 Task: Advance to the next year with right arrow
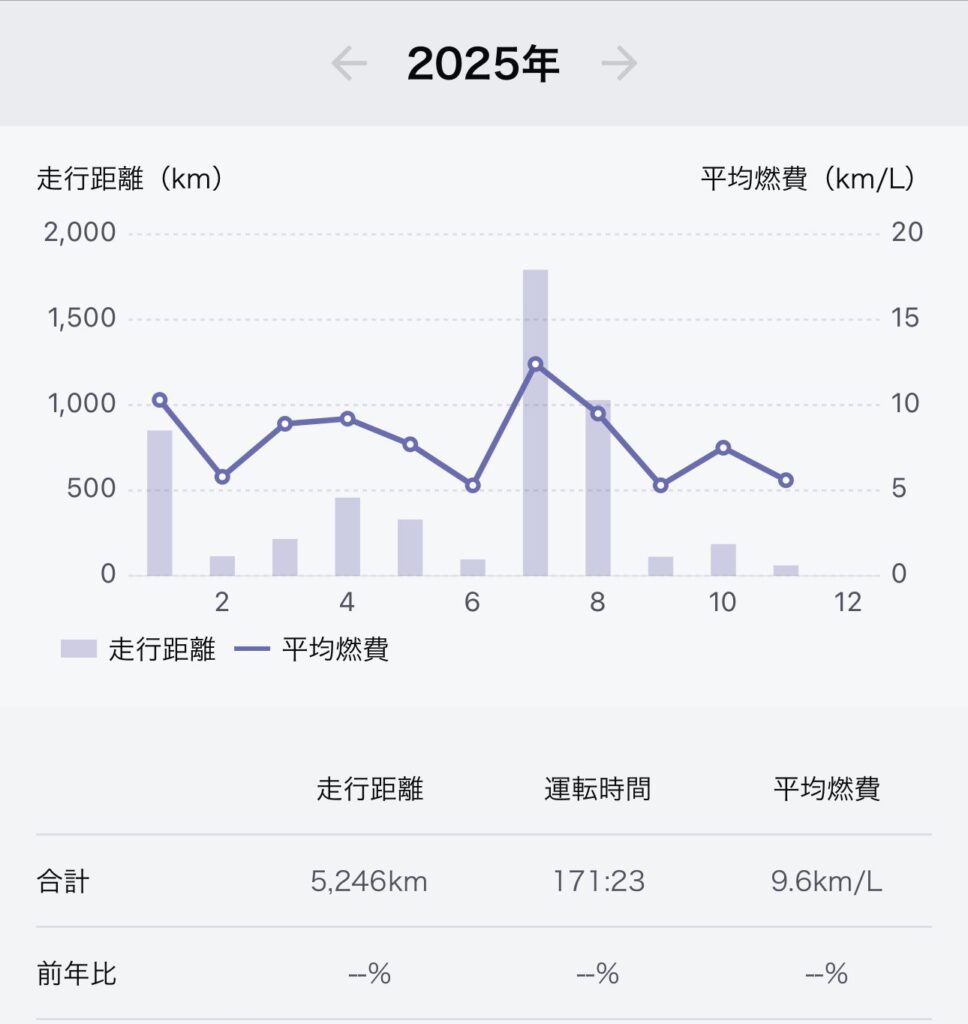pyautogui.click(x=619, y=64)
